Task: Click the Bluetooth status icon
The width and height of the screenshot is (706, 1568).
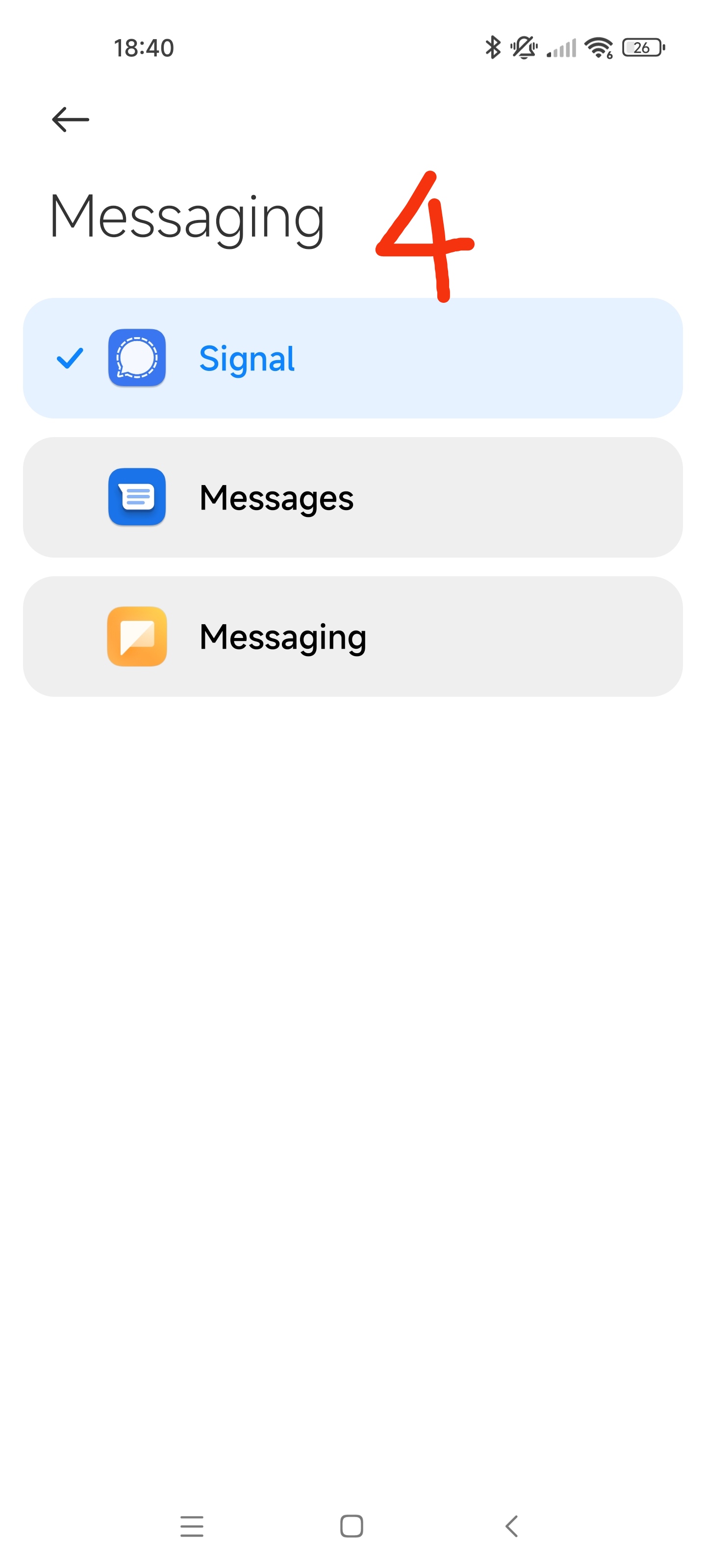Action: [492, 47]
